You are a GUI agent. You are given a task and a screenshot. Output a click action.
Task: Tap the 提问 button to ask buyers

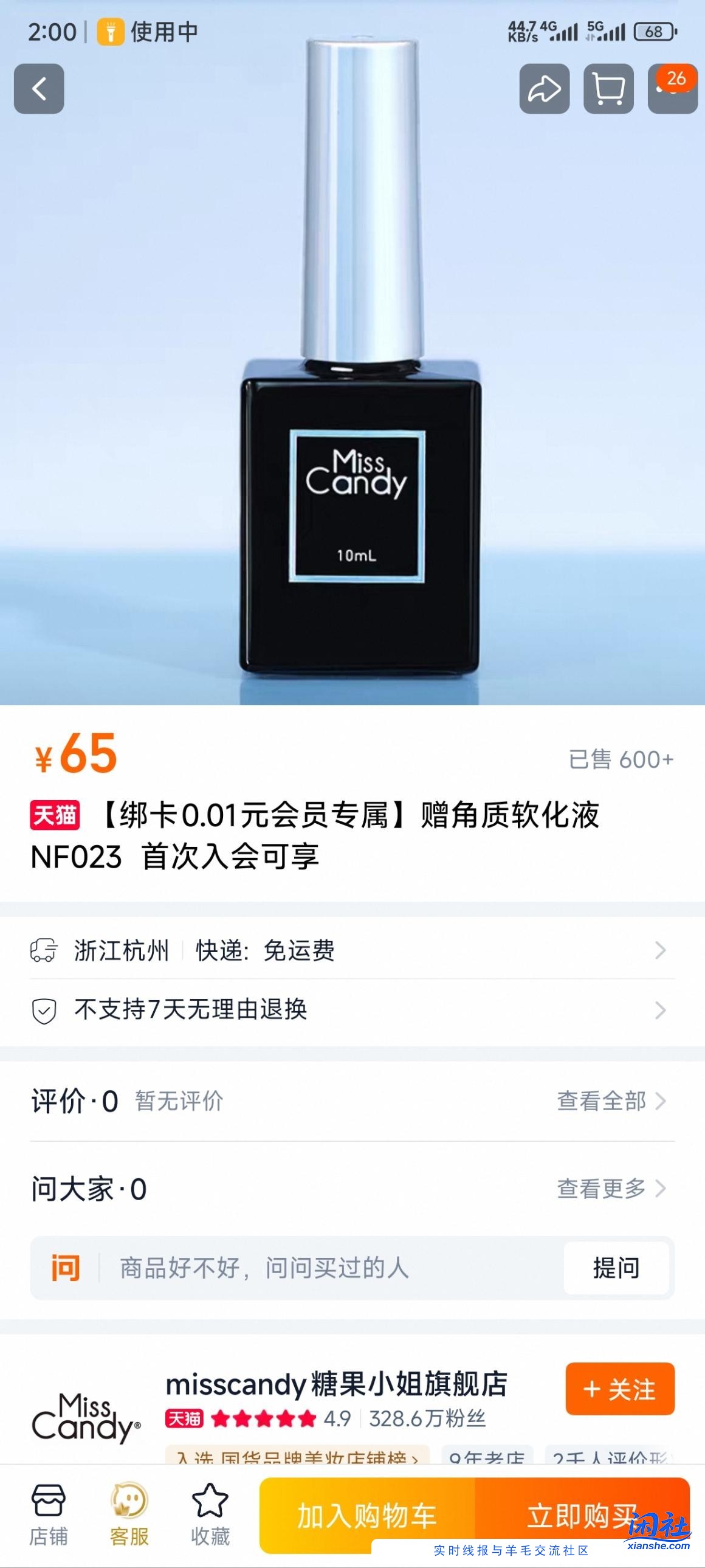616,1268
